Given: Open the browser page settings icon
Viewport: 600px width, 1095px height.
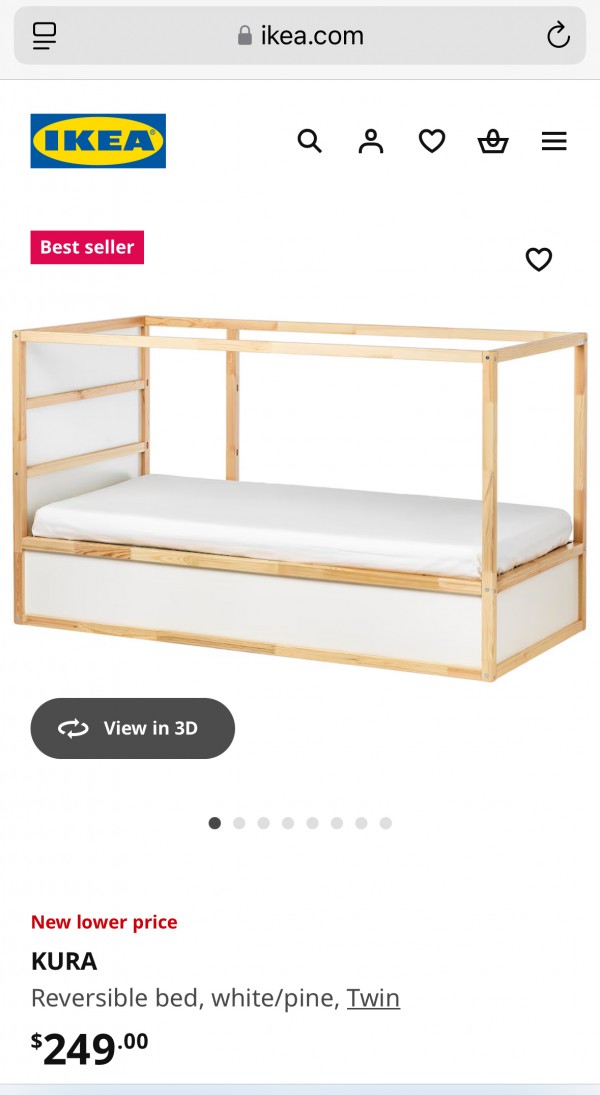Looking at the screenshot, I should [x=44, y=36].
